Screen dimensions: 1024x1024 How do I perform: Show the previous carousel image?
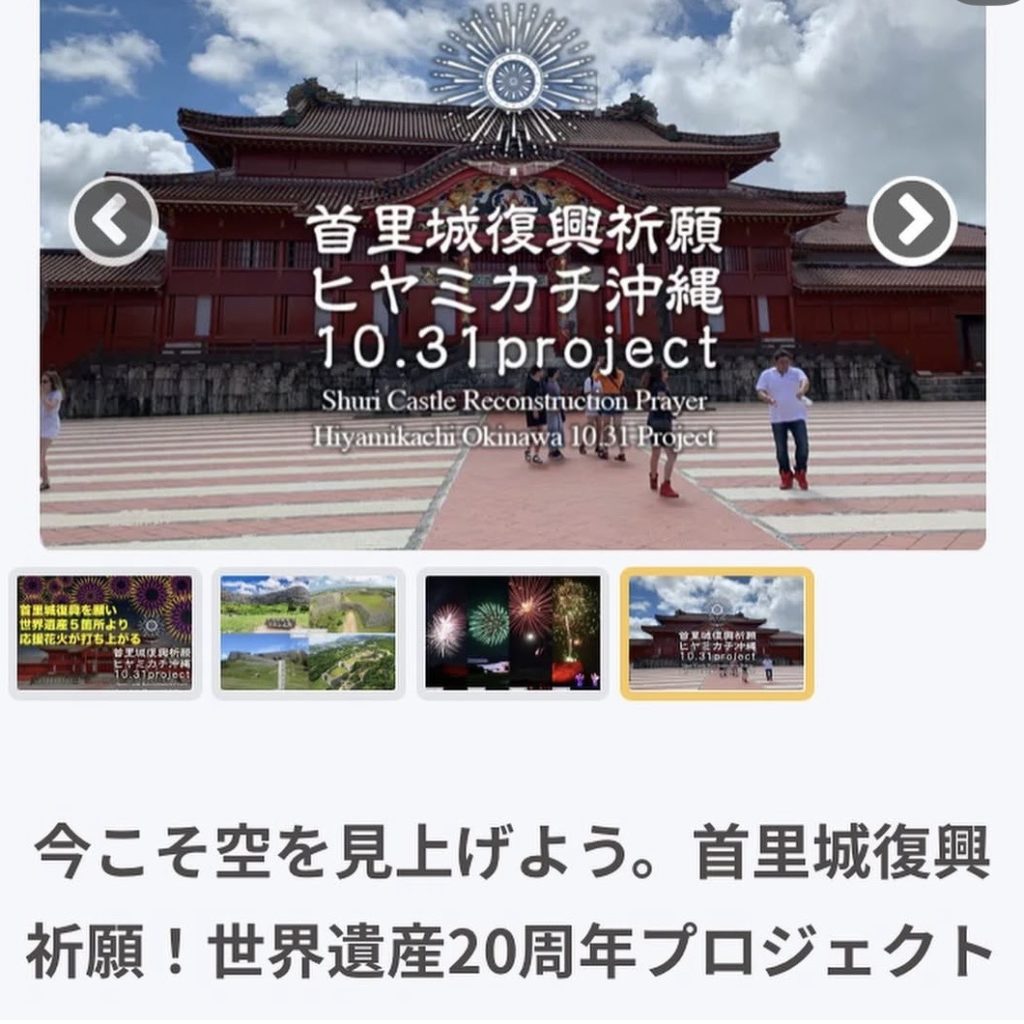pyautogui.click(x=114, y=221)
